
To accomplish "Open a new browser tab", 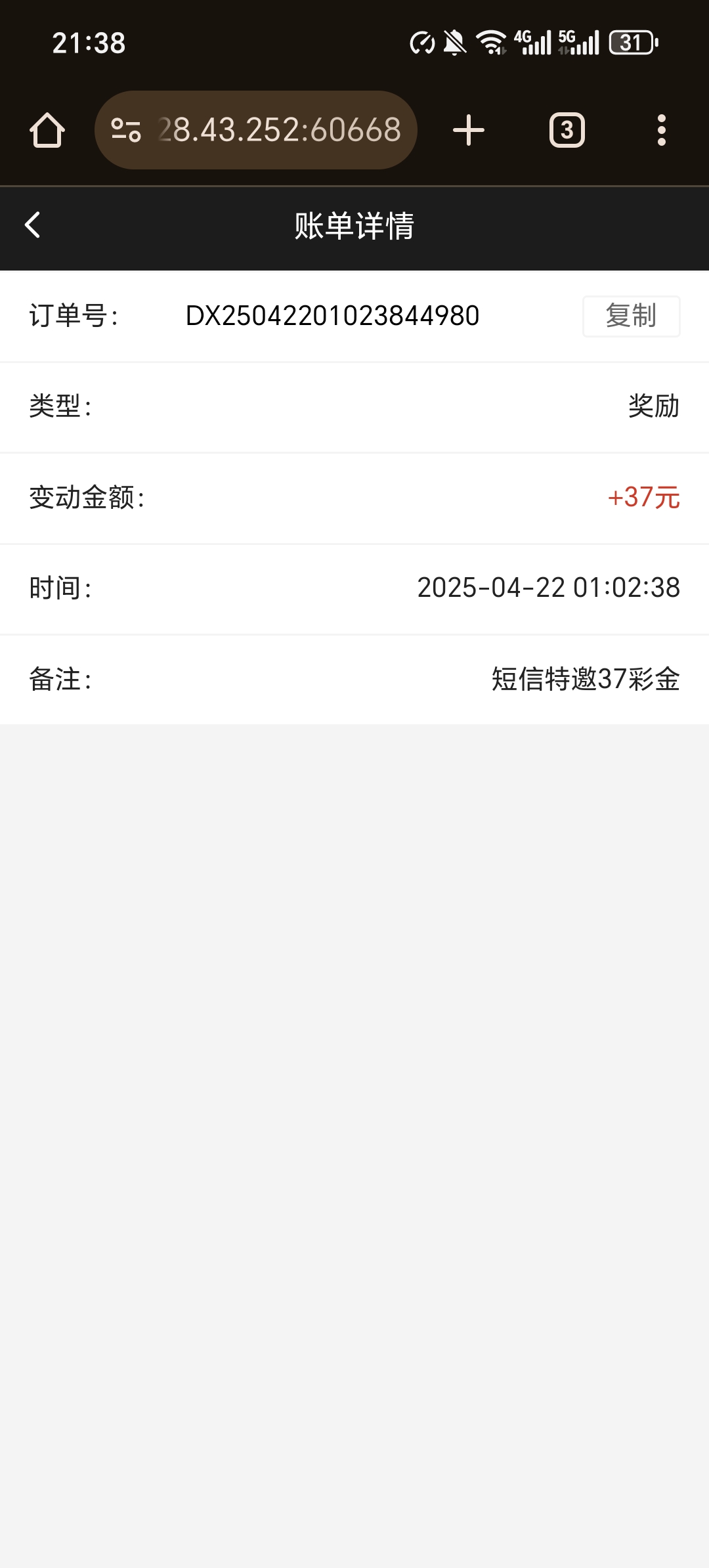I will (x=469, y=130).
